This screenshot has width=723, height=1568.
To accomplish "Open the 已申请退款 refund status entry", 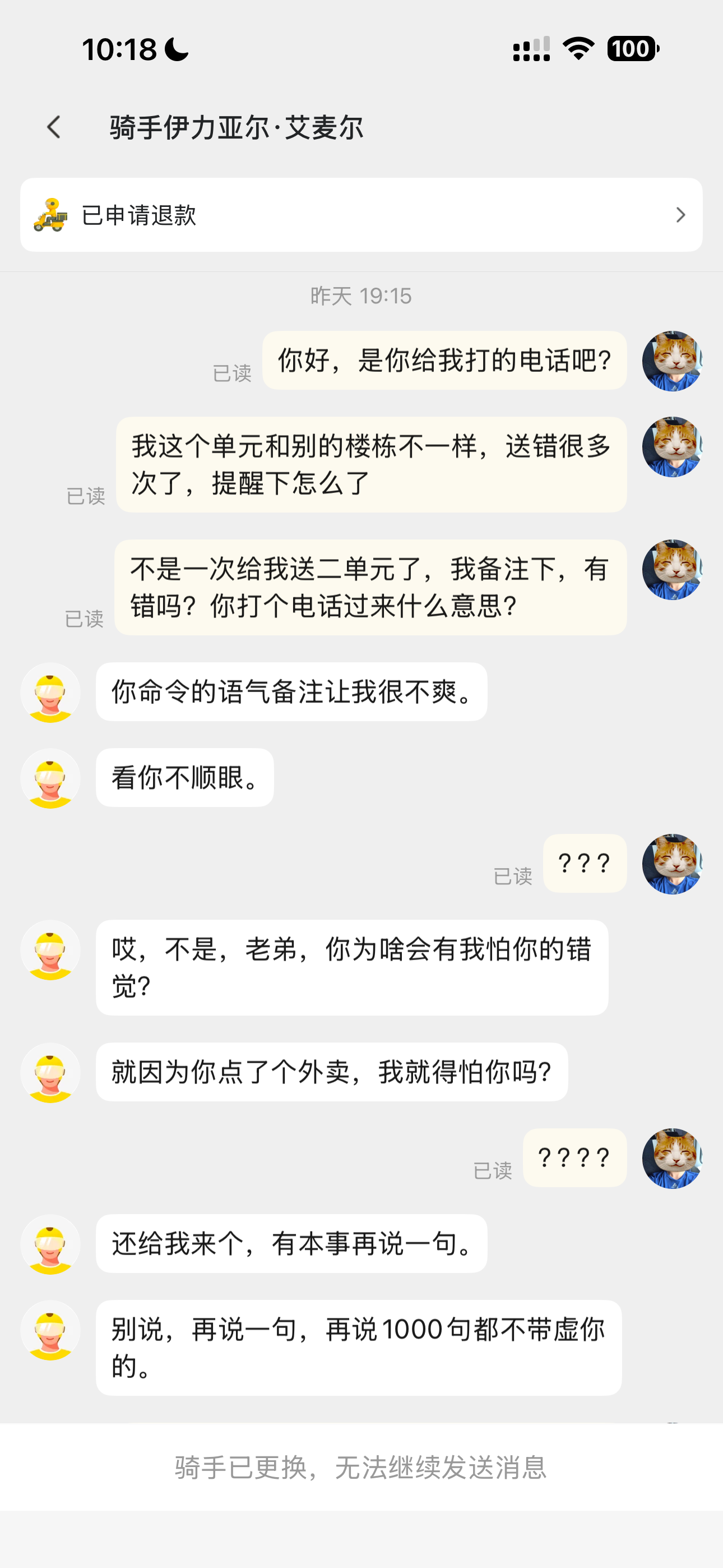I will tap(141, 215).
